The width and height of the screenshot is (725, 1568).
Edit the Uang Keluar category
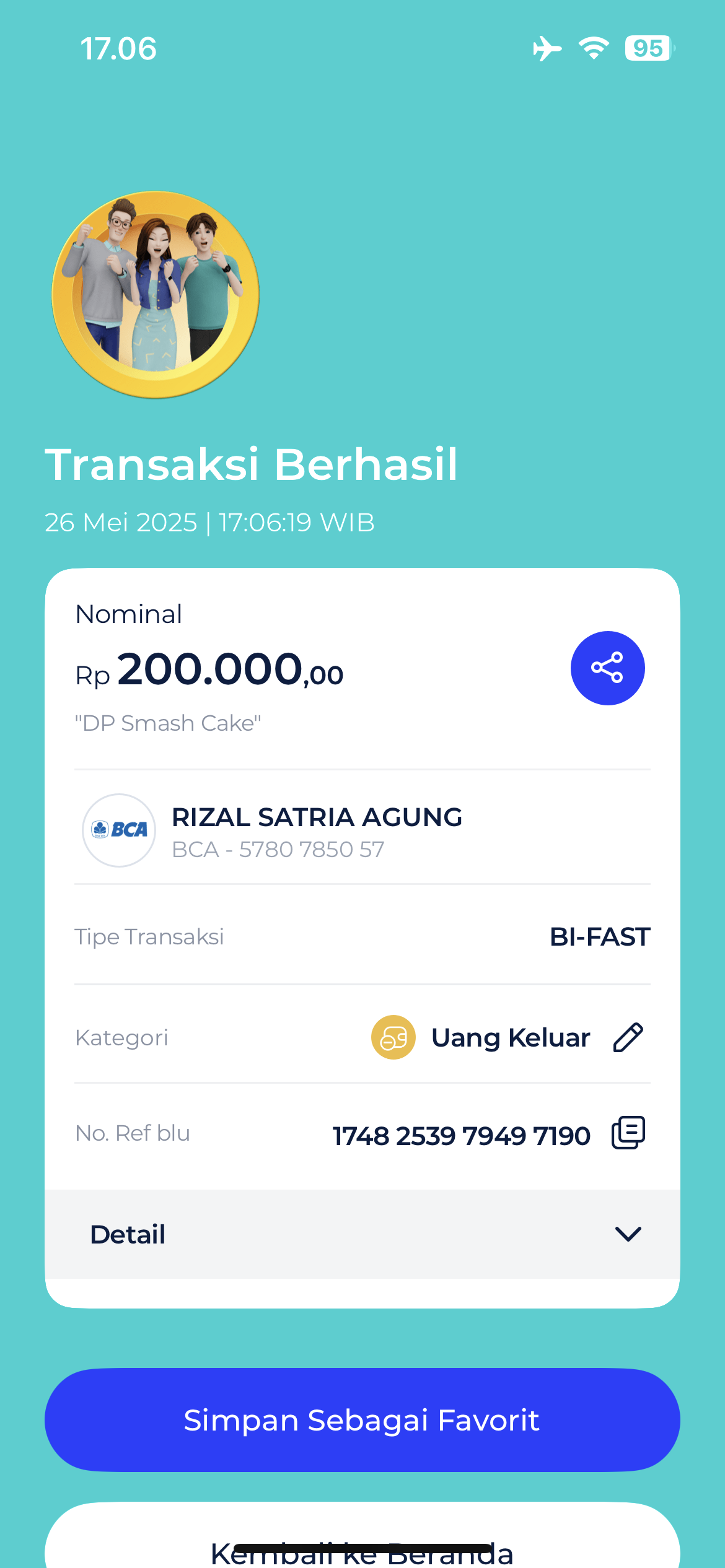point(628,1037)
